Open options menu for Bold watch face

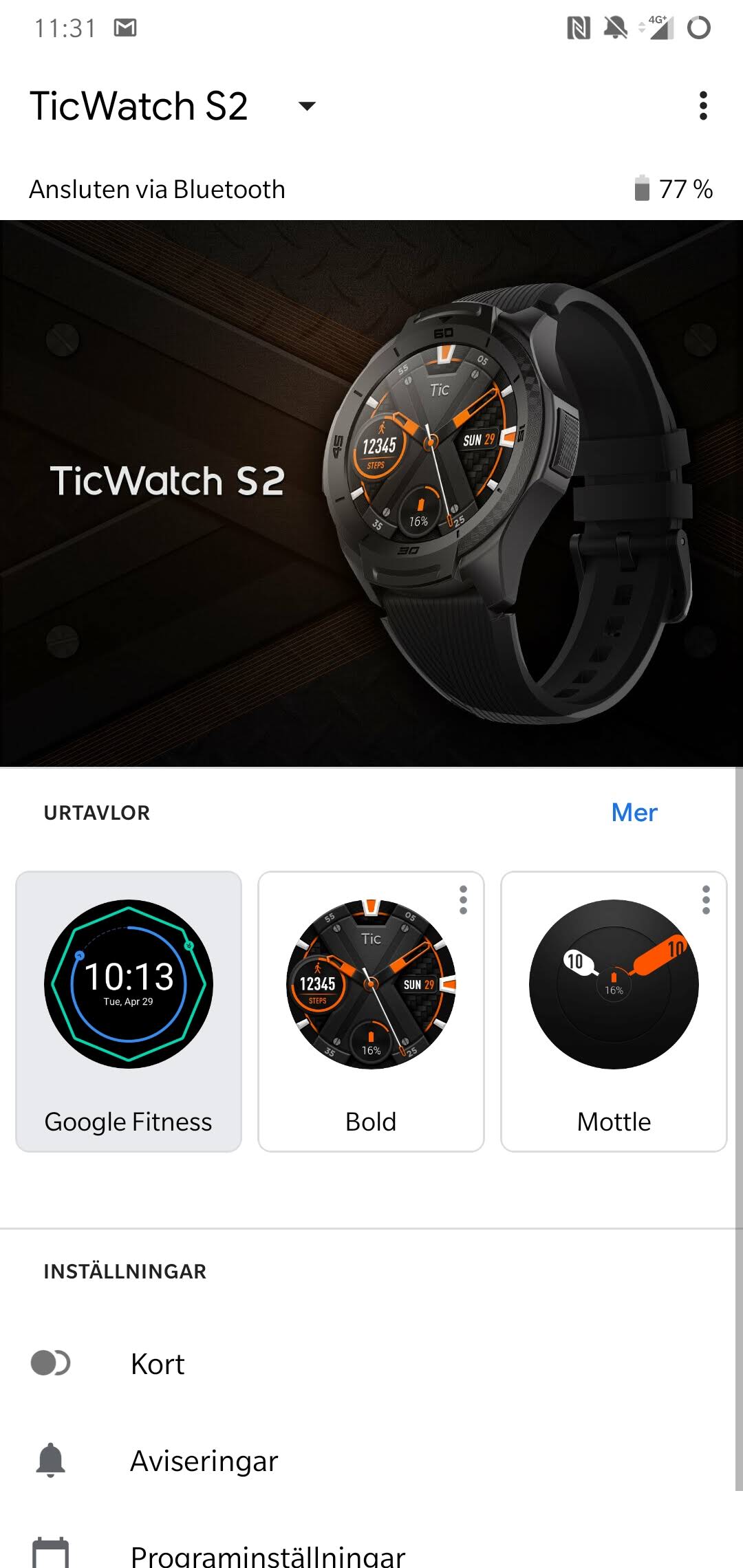click(x=463, y=900)
